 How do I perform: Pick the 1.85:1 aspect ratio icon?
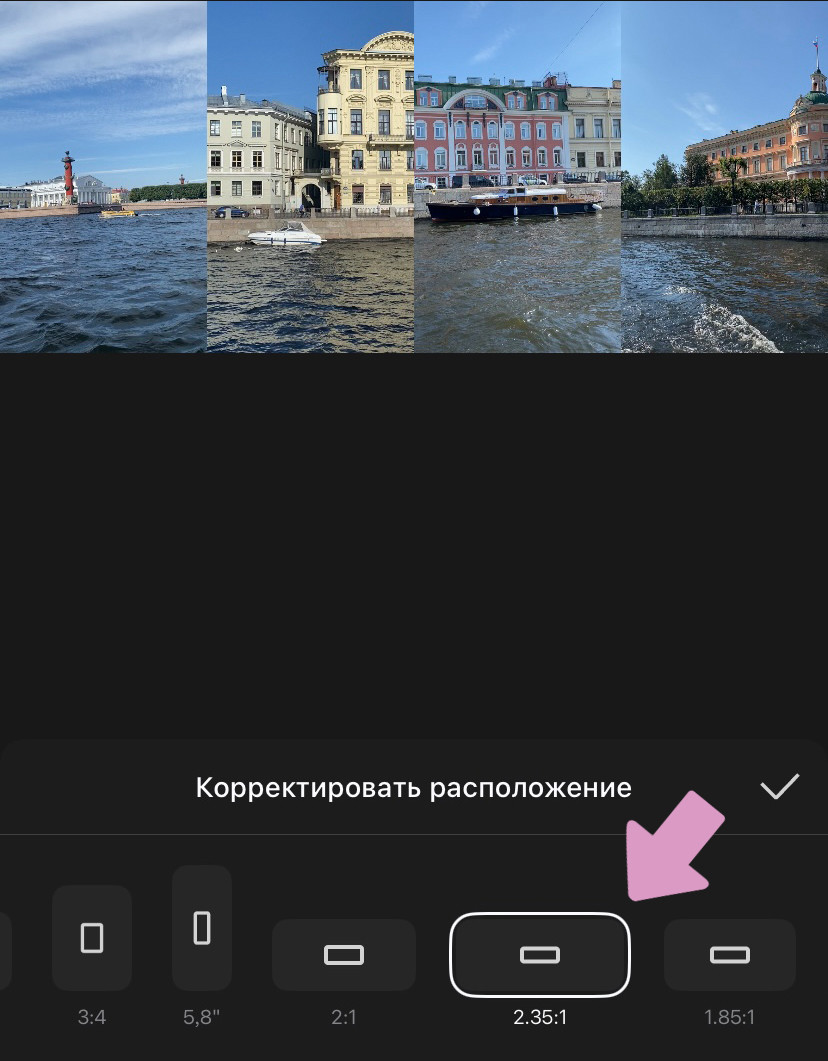point(730,955)
